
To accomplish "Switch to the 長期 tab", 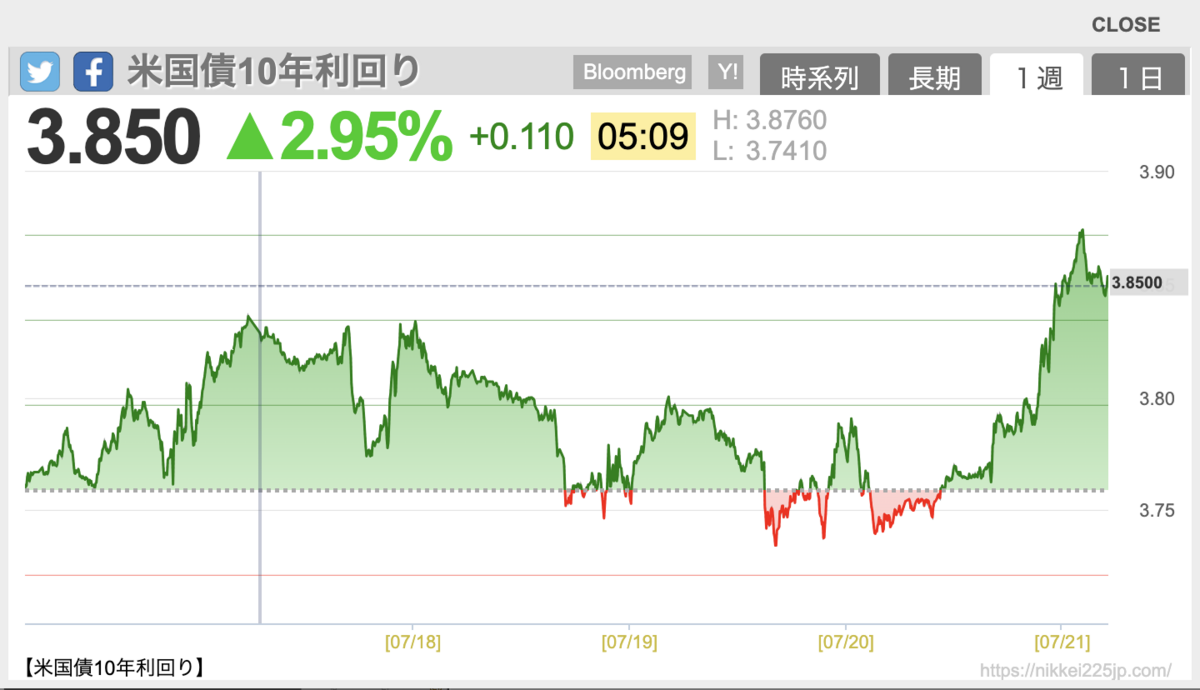I will coord(935,75).
